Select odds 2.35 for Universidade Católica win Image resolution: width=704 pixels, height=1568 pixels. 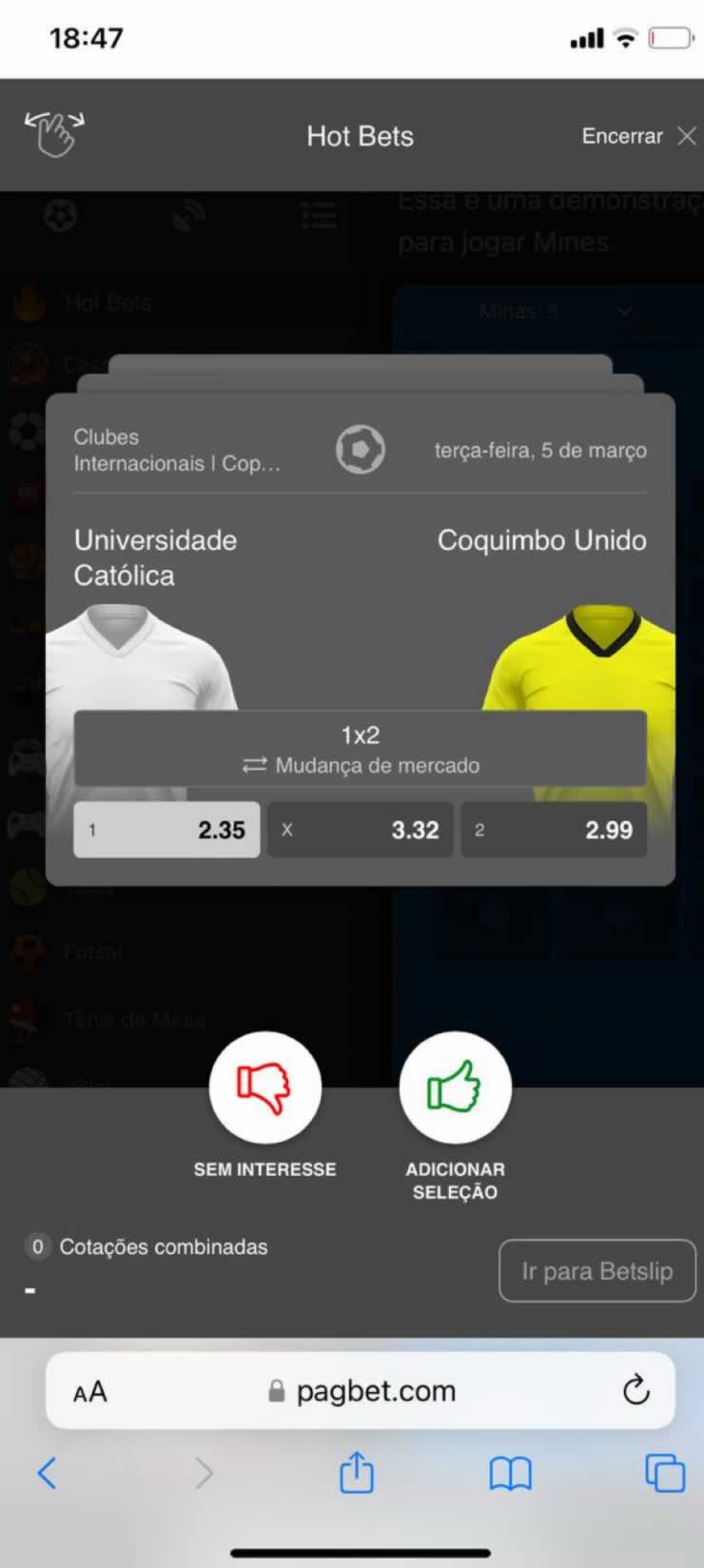tap(166, 830)
